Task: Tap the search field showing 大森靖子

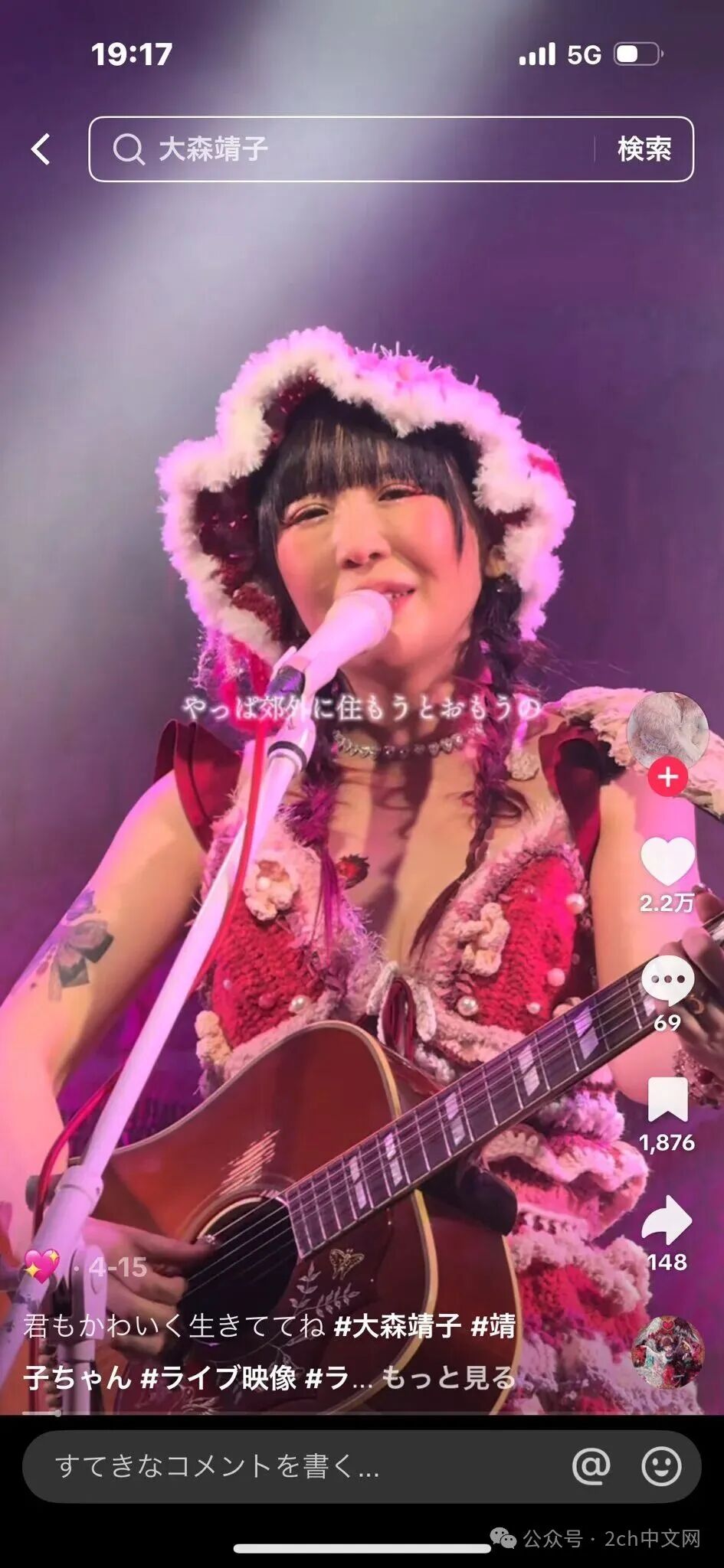Action: click(x=345, y=149)
